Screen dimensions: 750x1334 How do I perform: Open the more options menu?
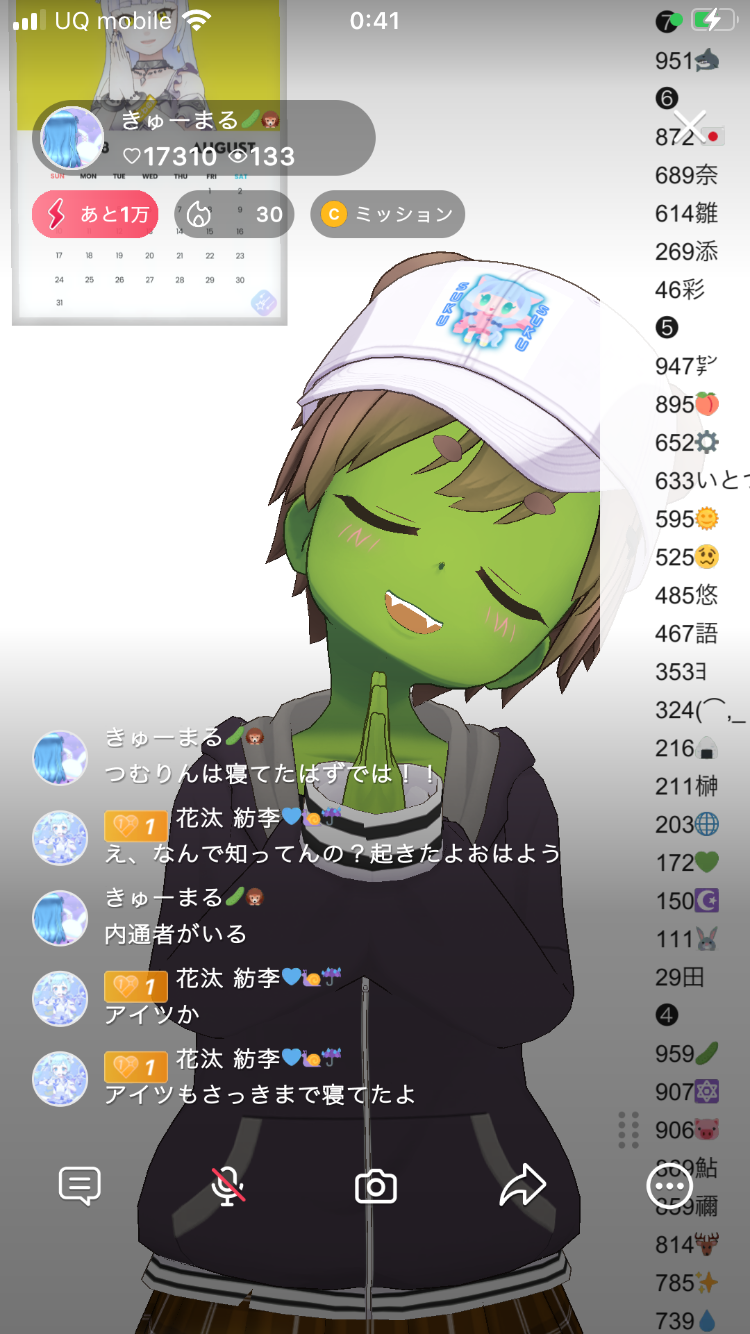tap(669, 1187)
